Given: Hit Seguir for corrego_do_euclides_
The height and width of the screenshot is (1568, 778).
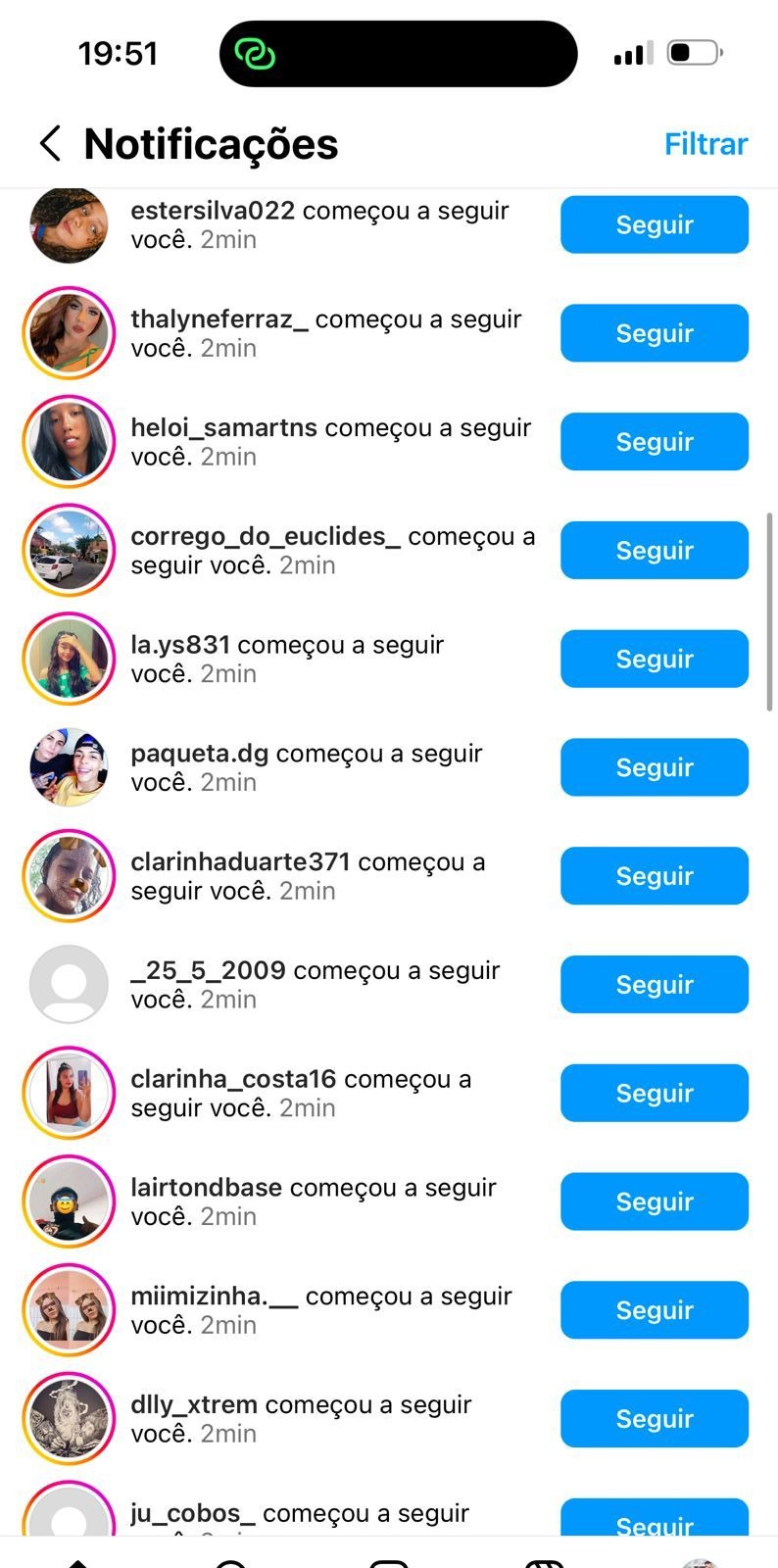Looking at the screenshot, I should click(x=654, y=551).
